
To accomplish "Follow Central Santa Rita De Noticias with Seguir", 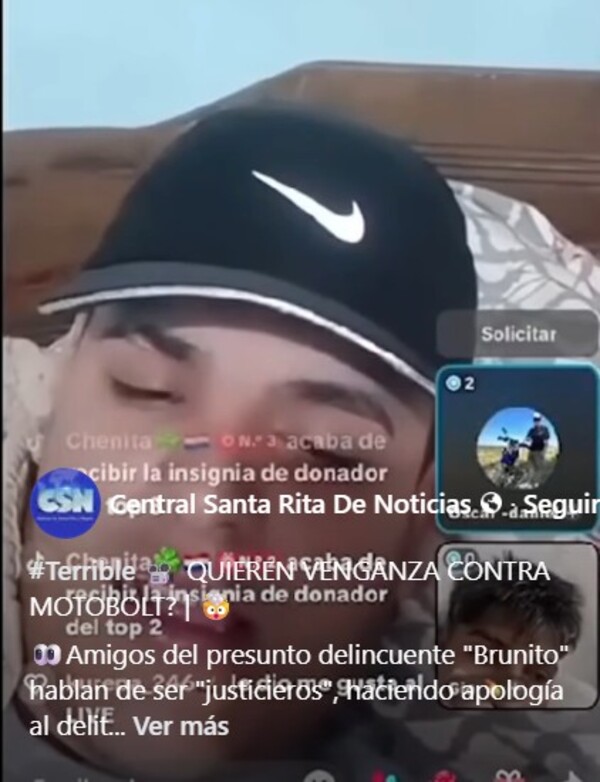I will 568,503.
